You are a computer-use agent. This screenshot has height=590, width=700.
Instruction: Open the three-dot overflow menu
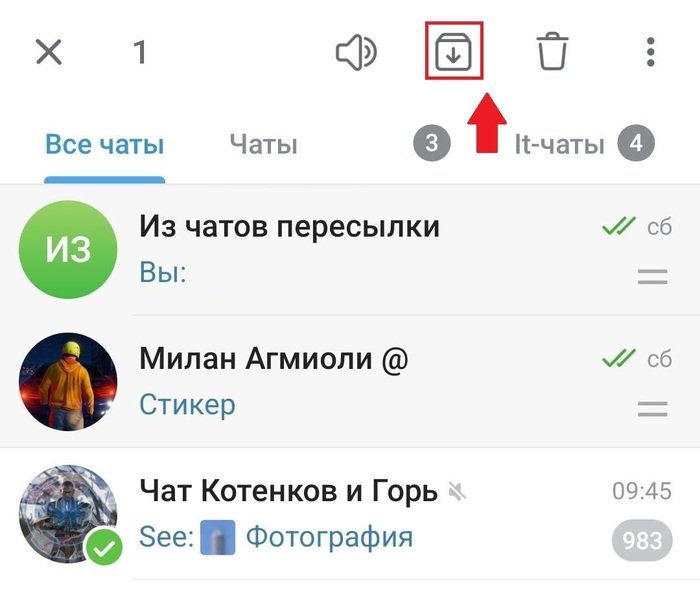(650, 53)
